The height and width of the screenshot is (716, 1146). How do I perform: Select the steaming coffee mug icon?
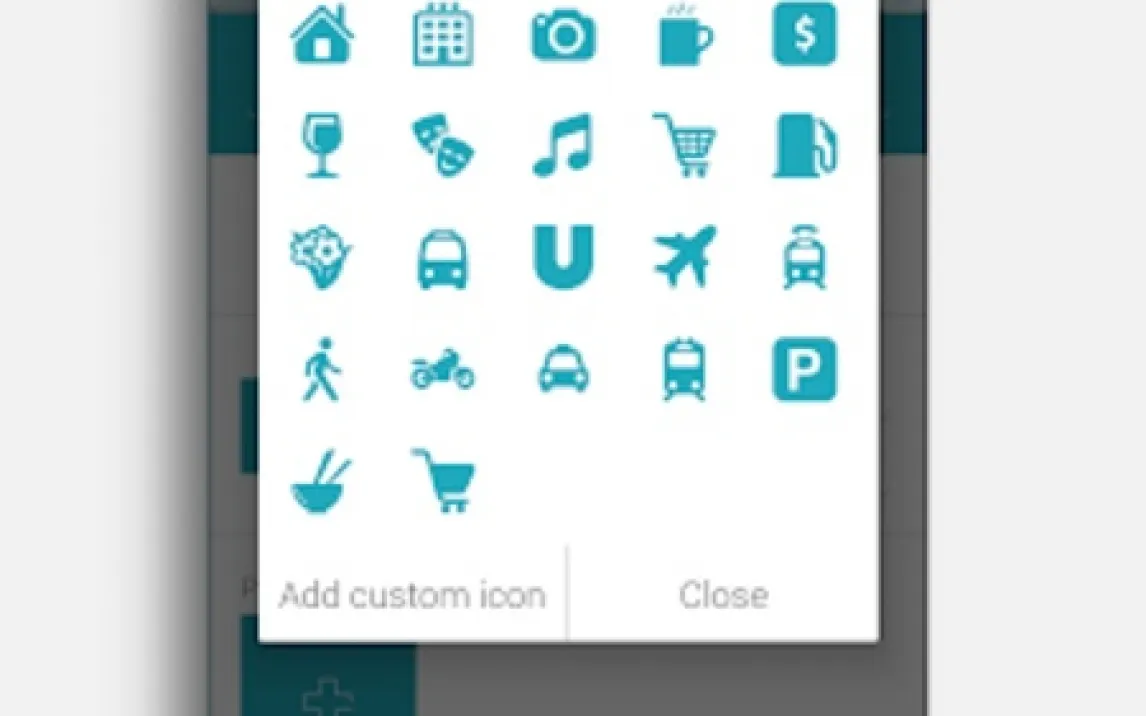pos(685,36)
